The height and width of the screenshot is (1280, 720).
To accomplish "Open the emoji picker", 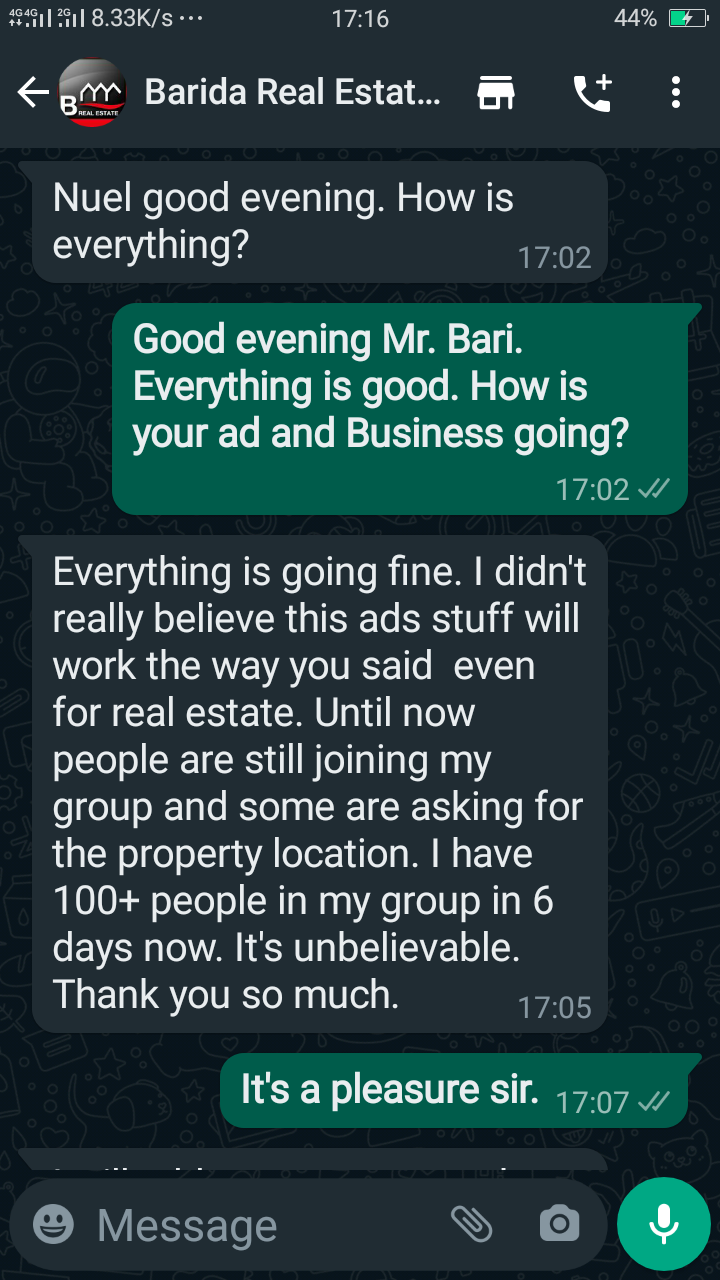I will tap(53, 1223).
